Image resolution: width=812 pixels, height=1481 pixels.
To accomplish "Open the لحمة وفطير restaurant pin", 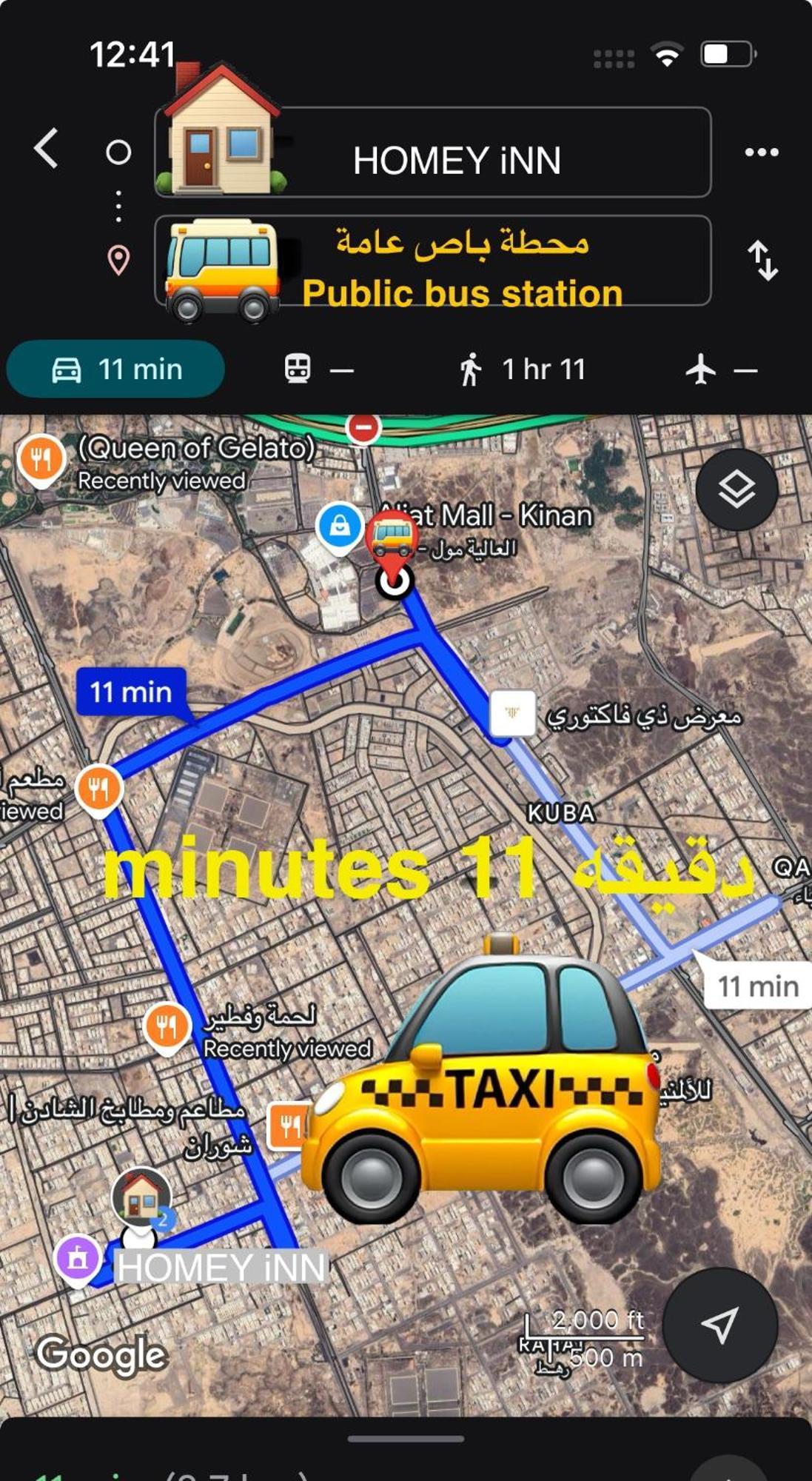I will click(166, 1027).
